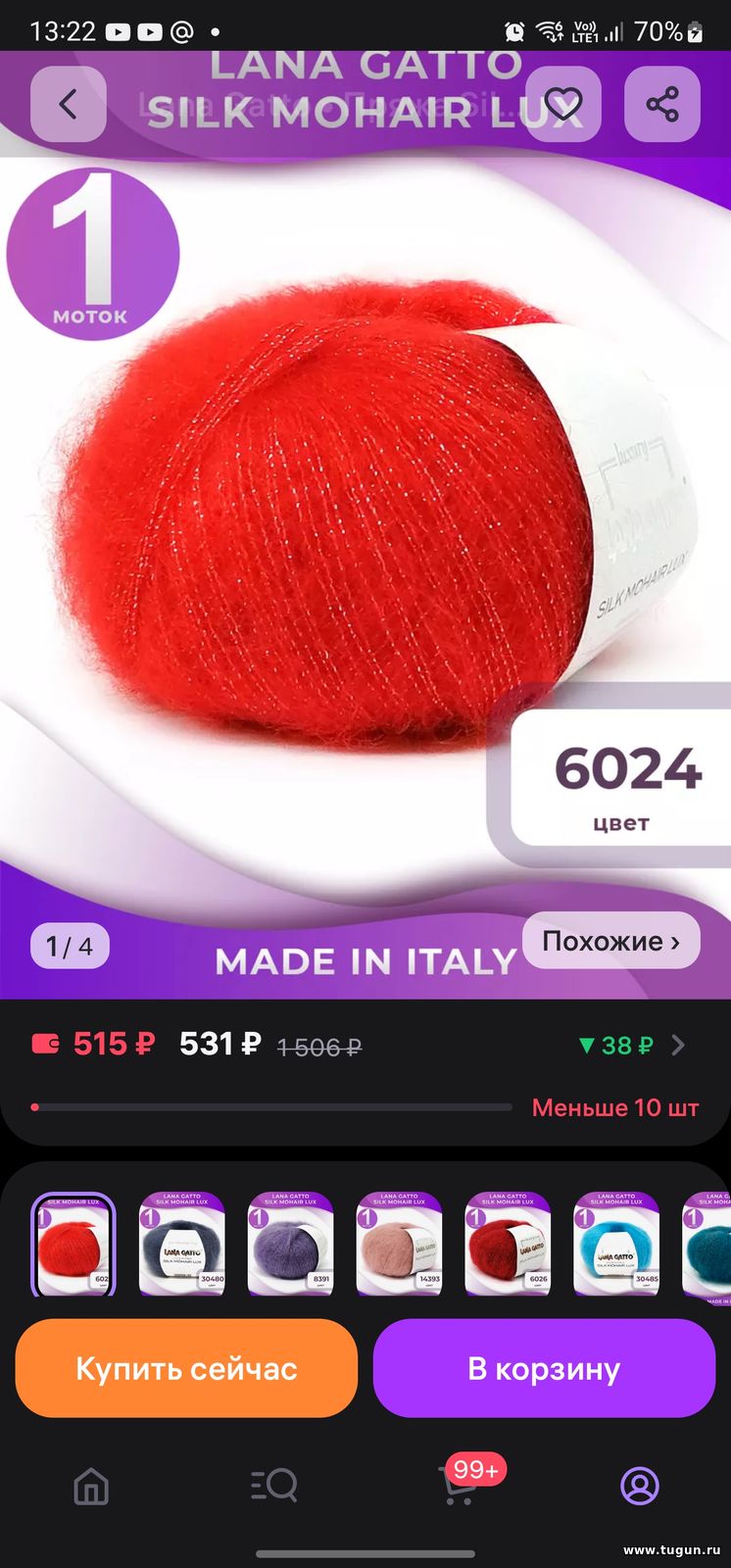Open the profile tab

click(x=640, y=1486)
